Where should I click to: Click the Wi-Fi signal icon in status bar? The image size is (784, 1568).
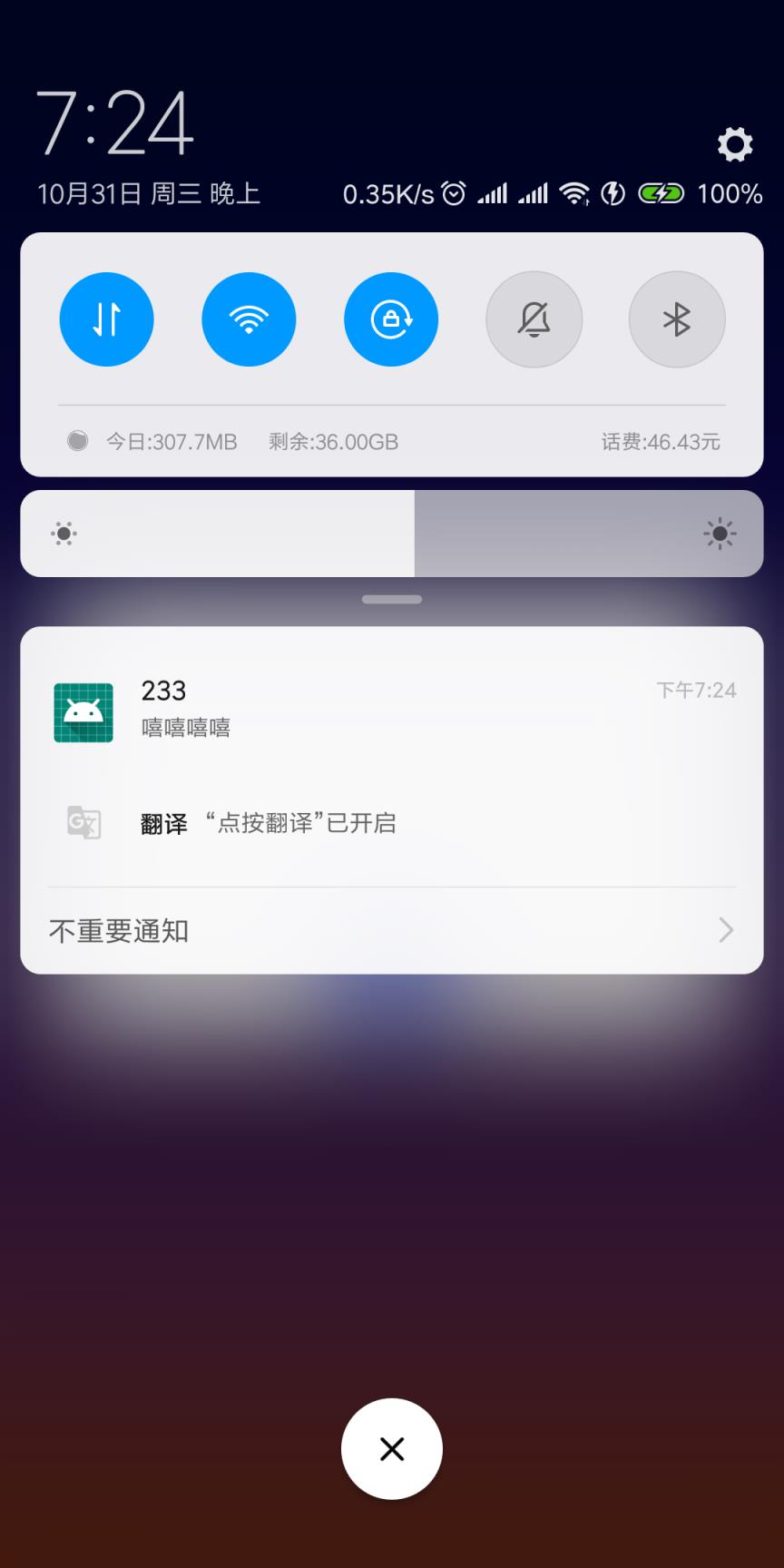pos(574,191)
